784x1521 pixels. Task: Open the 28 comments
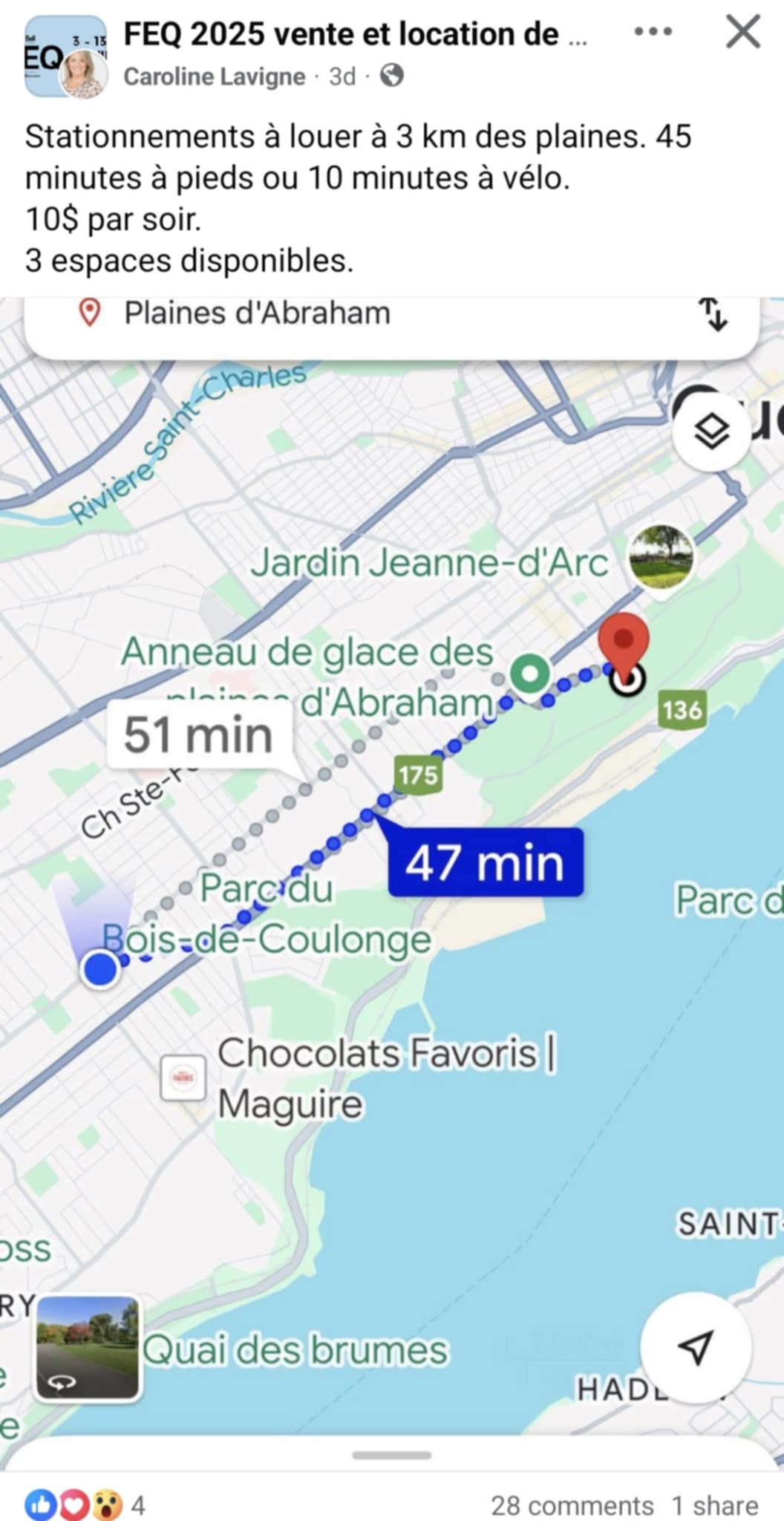point(572,1505)
